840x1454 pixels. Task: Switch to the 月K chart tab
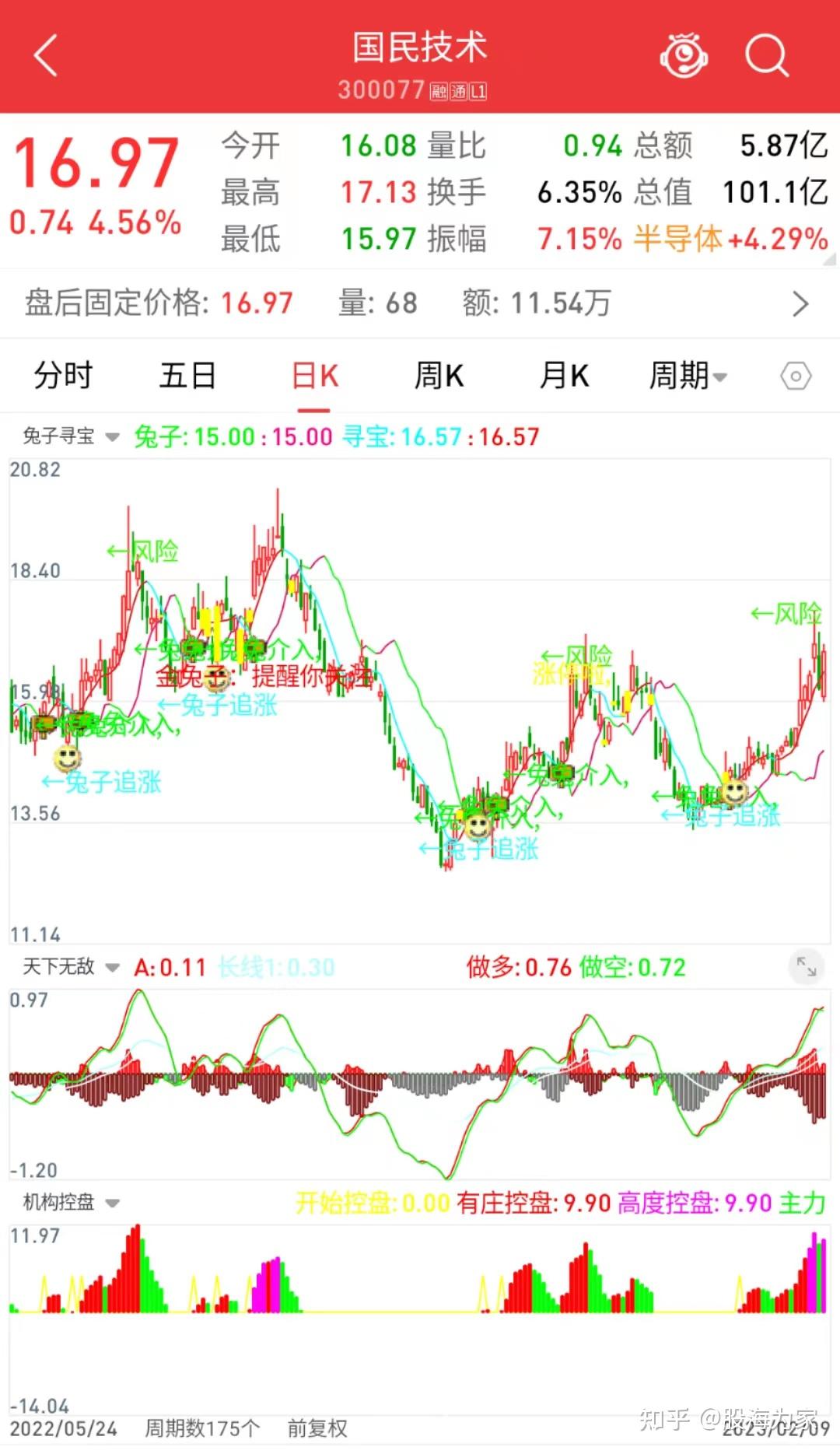[565, 377]
